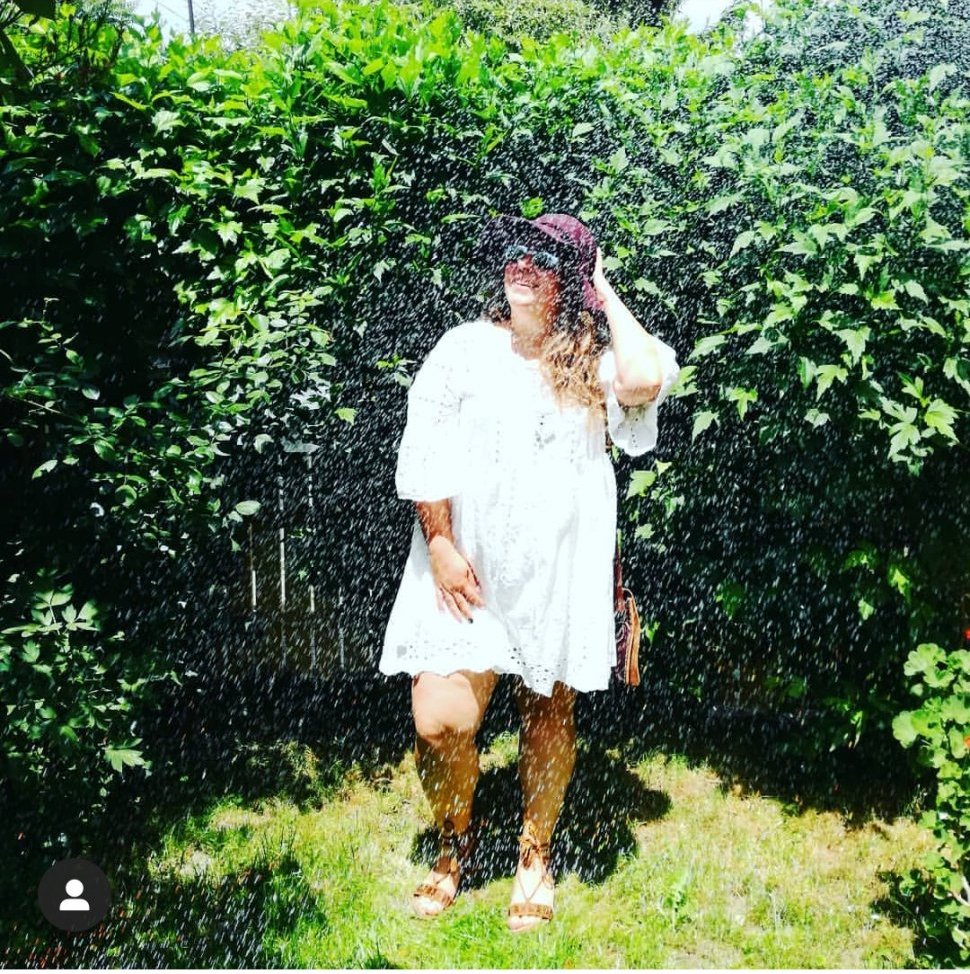Show people tagged in this photo

coord(75,895)
